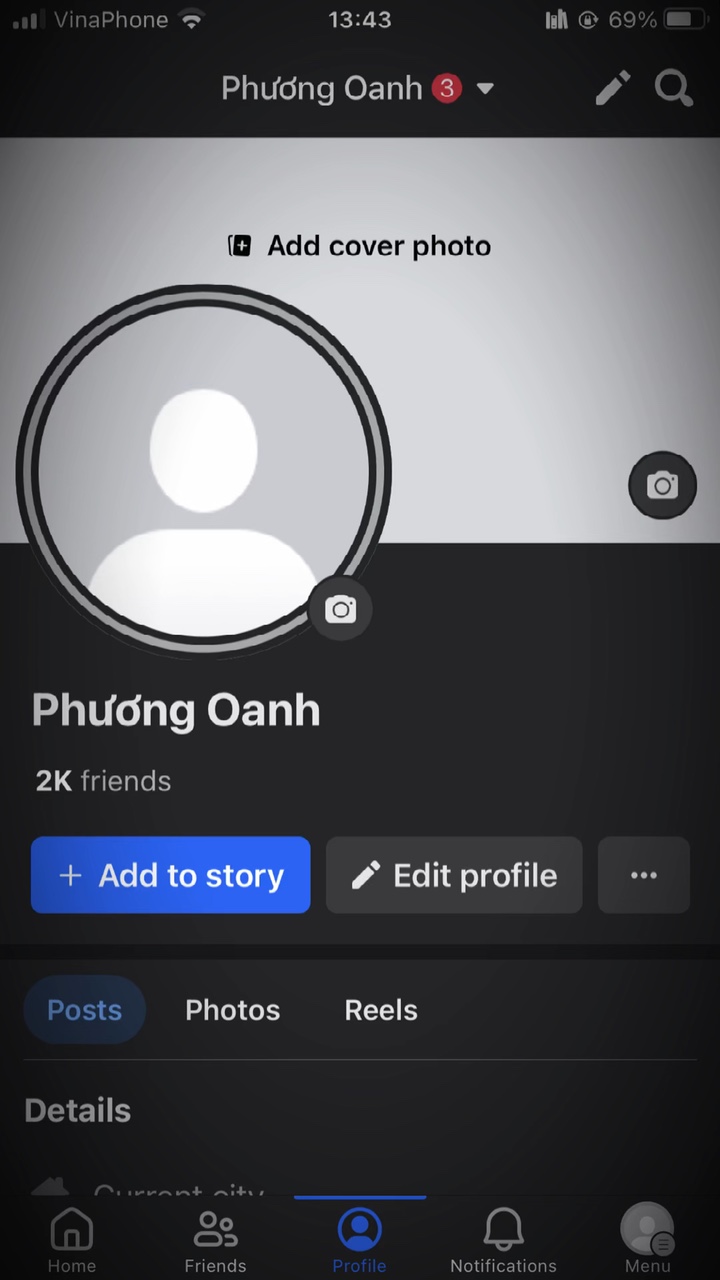Open Notifications in bottom navigation

503,1240
